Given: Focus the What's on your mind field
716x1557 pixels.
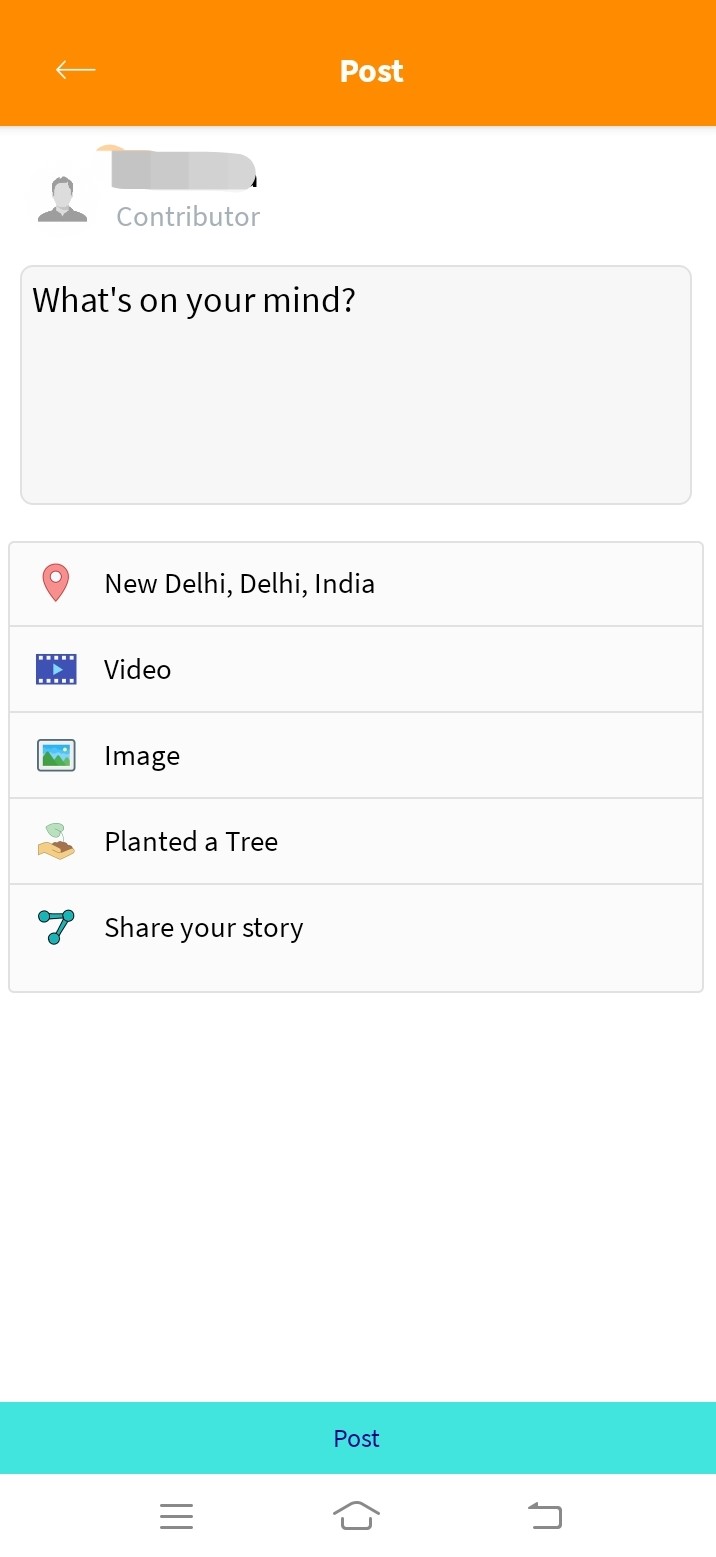Looking at the screenshot, I should (356, 385).
